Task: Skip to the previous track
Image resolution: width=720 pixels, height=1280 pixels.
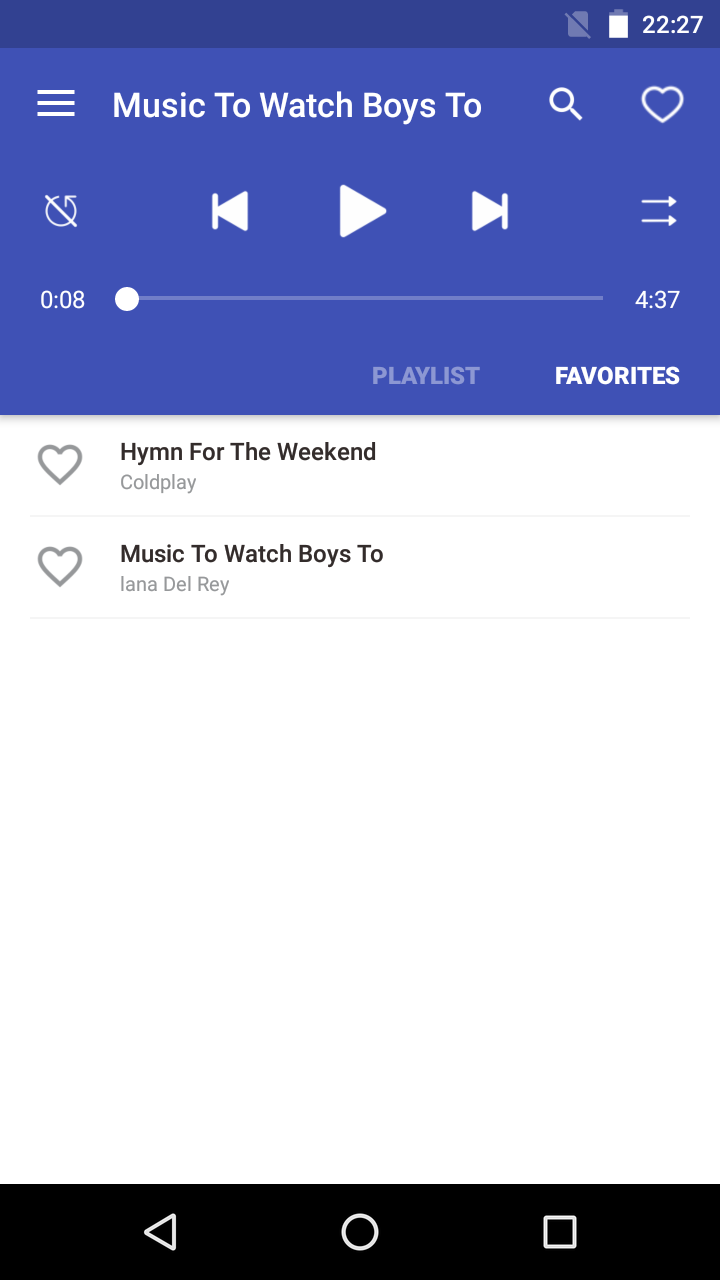Action: [230, 211]
